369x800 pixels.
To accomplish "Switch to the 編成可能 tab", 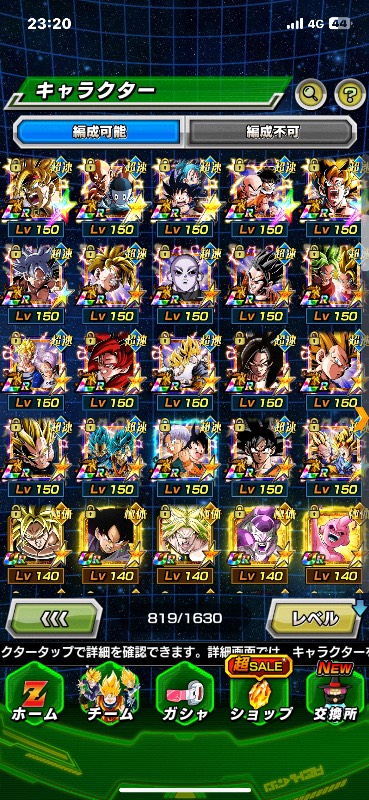I will coord(98,132).
